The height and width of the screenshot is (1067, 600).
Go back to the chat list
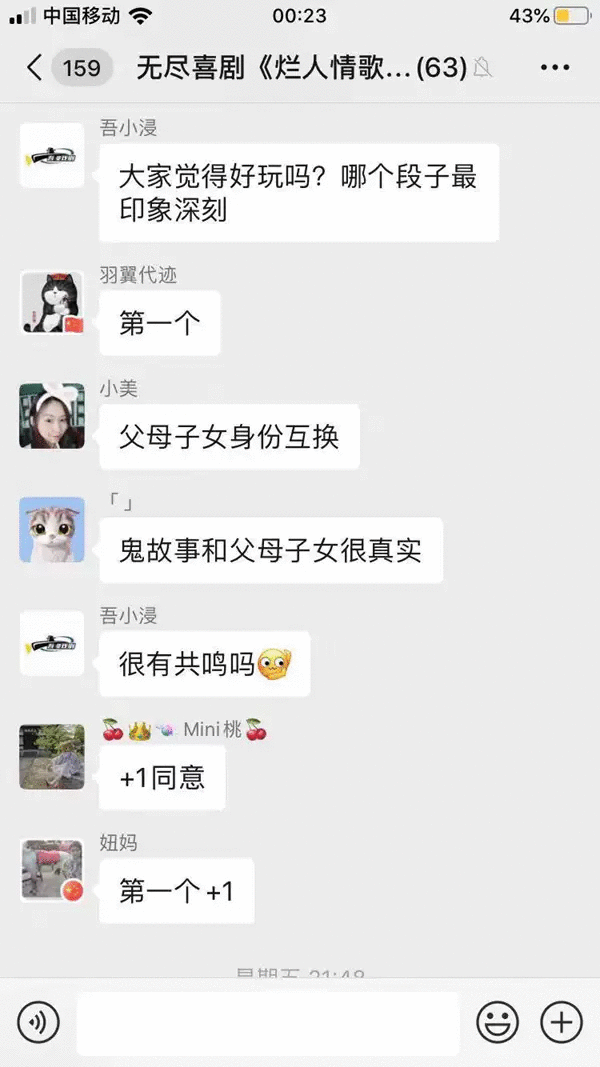pyautogui.click(x=34, y=68)
